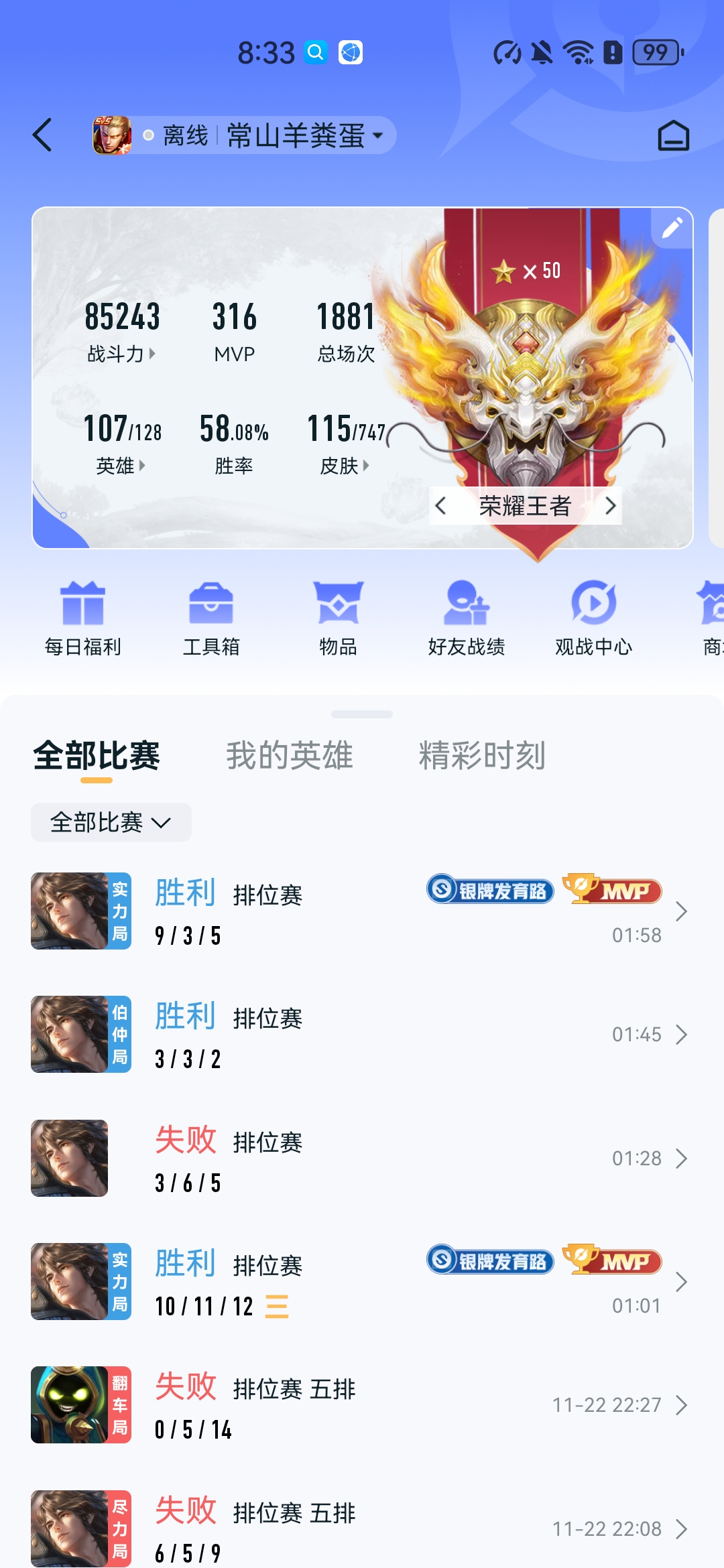
Task: Edit the profile card with the pencil icon
Action: (x=672, y=228)
